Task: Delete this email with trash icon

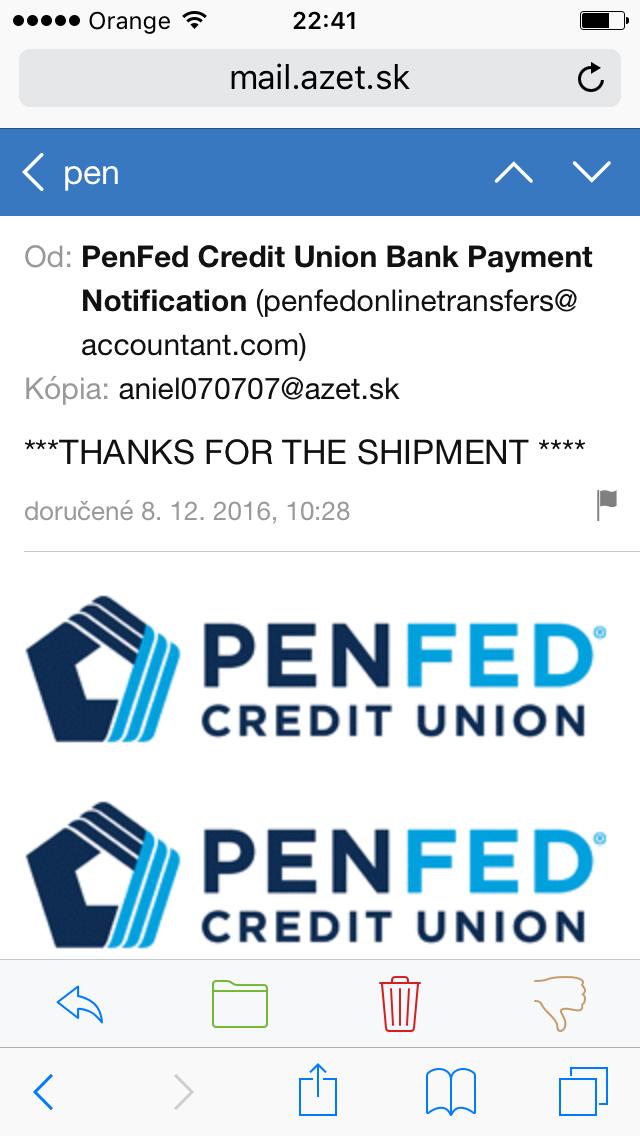Action: 400,1004
